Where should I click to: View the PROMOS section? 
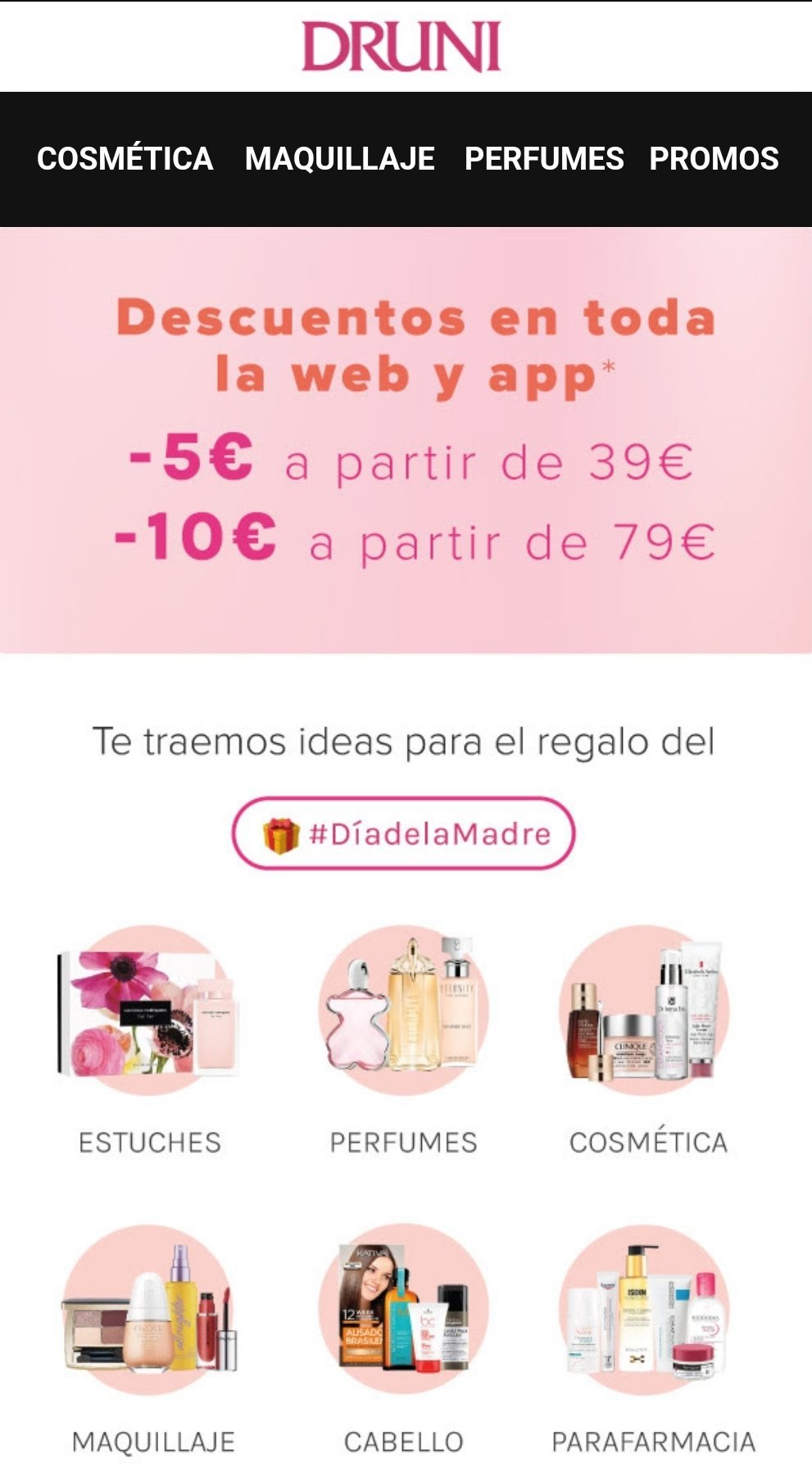[714, 158]
